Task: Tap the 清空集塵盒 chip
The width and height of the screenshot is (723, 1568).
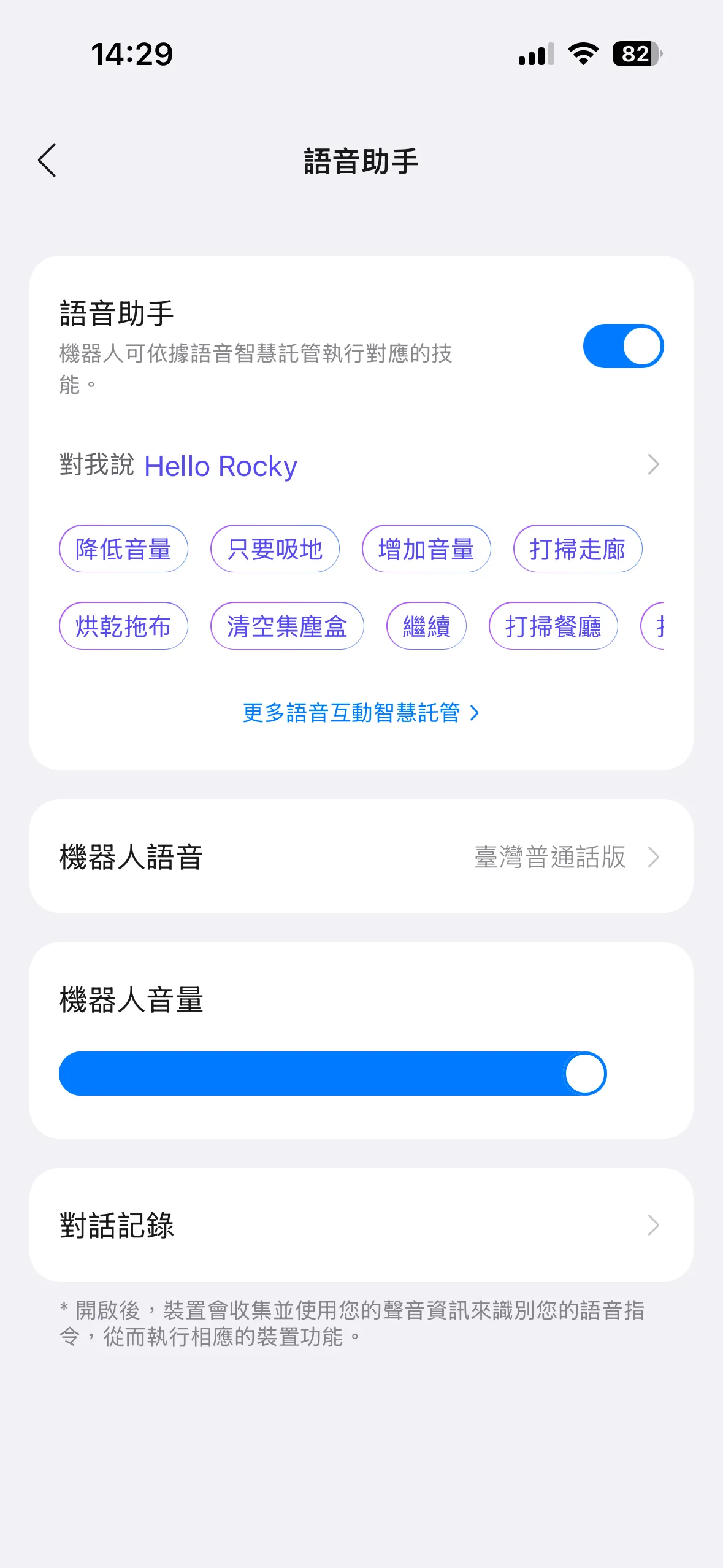Action: click(x=287, y=626)
